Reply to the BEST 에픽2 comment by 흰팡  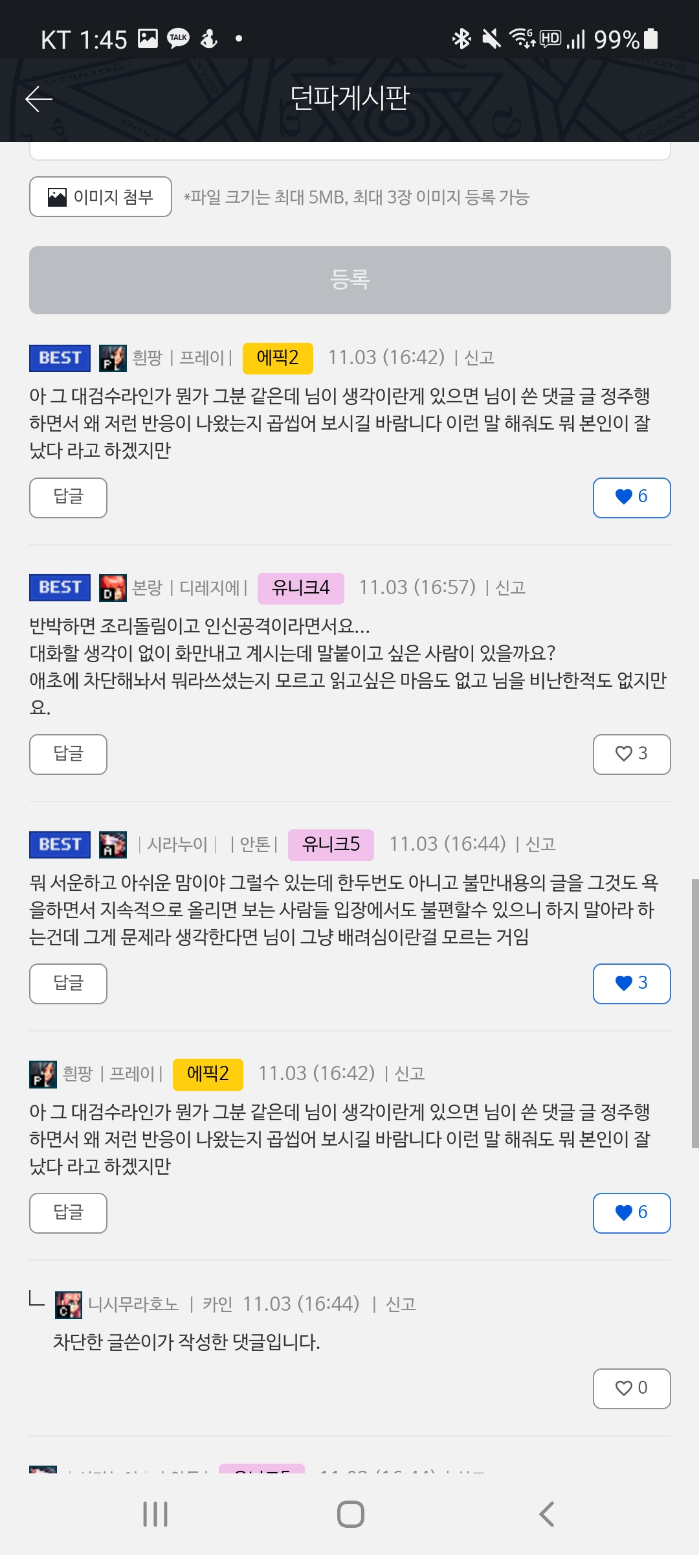pyautogui.click(x=68, y=497)
